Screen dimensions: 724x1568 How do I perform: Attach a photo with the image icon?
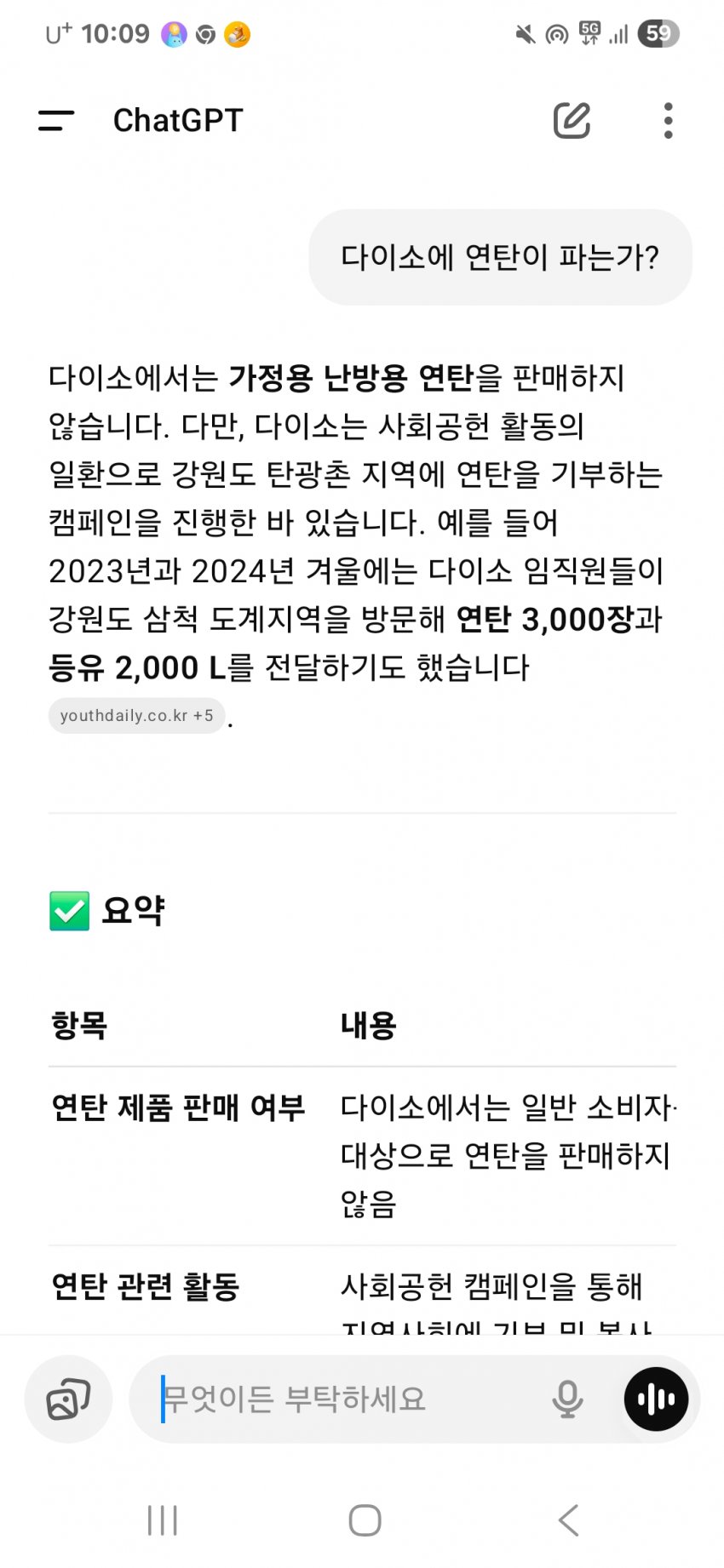click(69, 1399)
